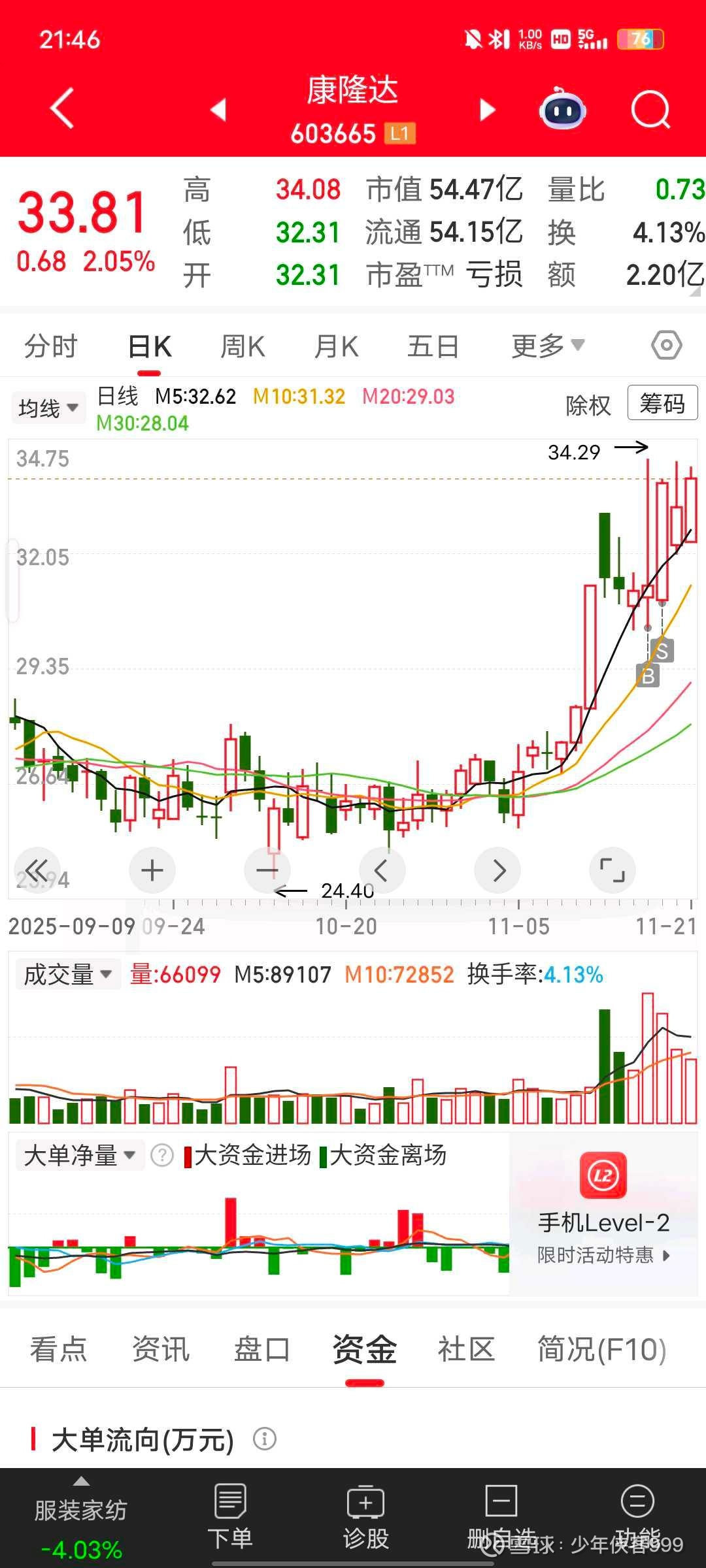
Task: Open the 手机Level-2 promotion
Action: [603, 1220]
